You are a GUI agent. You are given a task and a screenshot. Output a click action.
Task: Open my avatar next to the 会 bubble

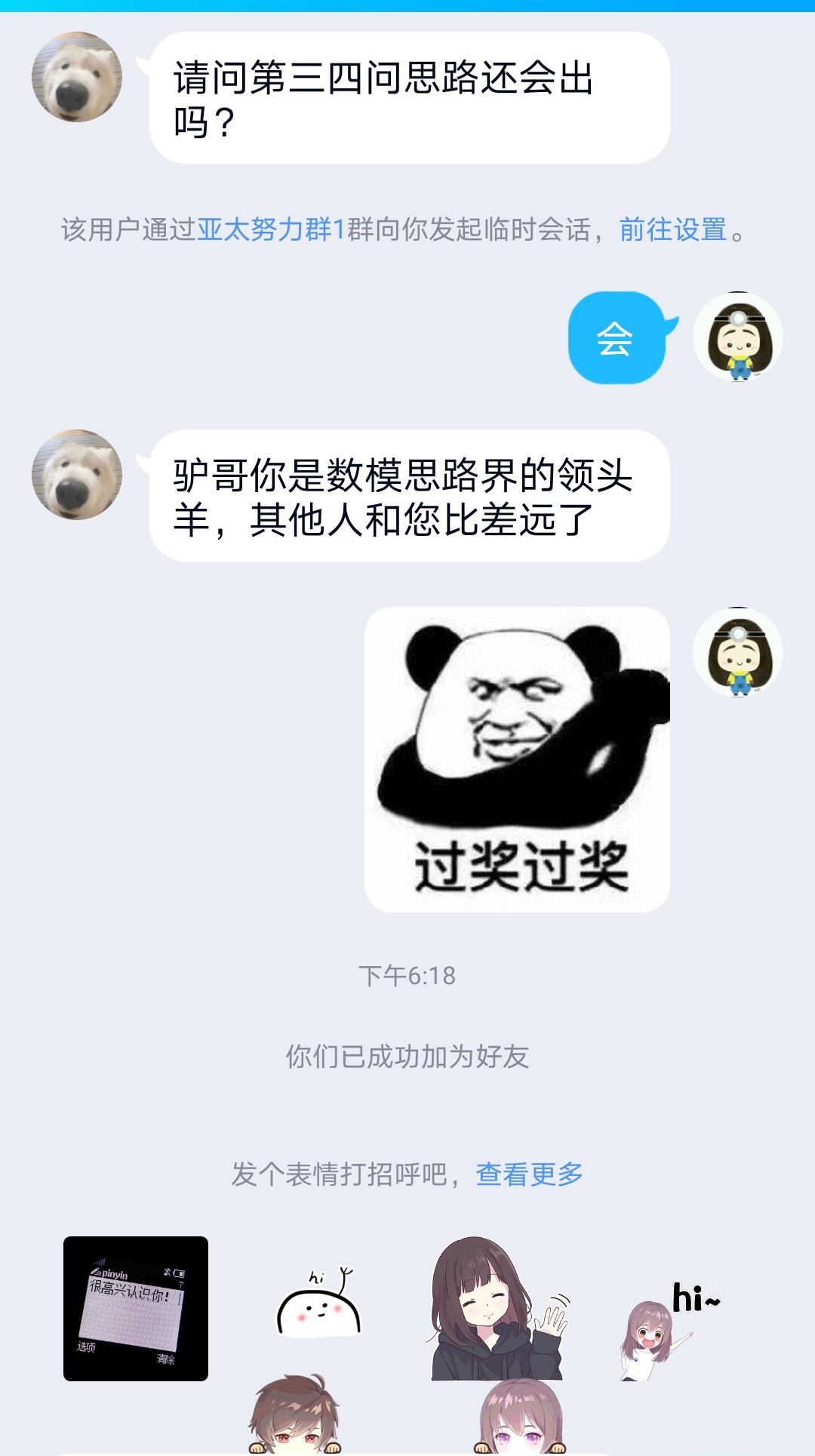pyautogui.click(x=737, y=337)
